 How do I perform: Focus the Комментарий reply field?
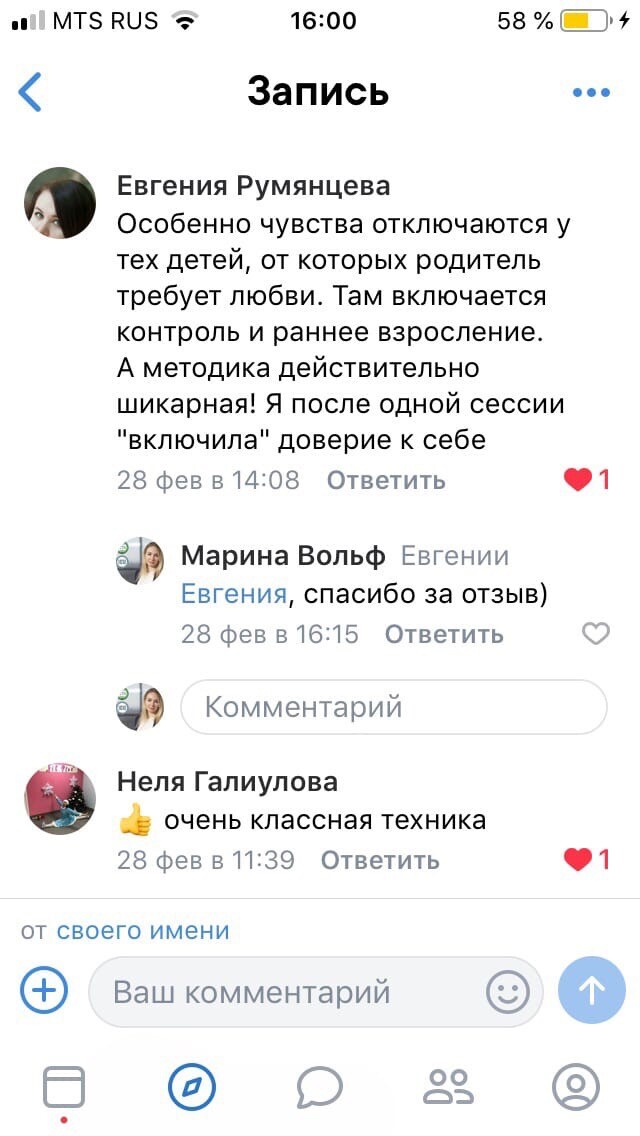(394, 707)
